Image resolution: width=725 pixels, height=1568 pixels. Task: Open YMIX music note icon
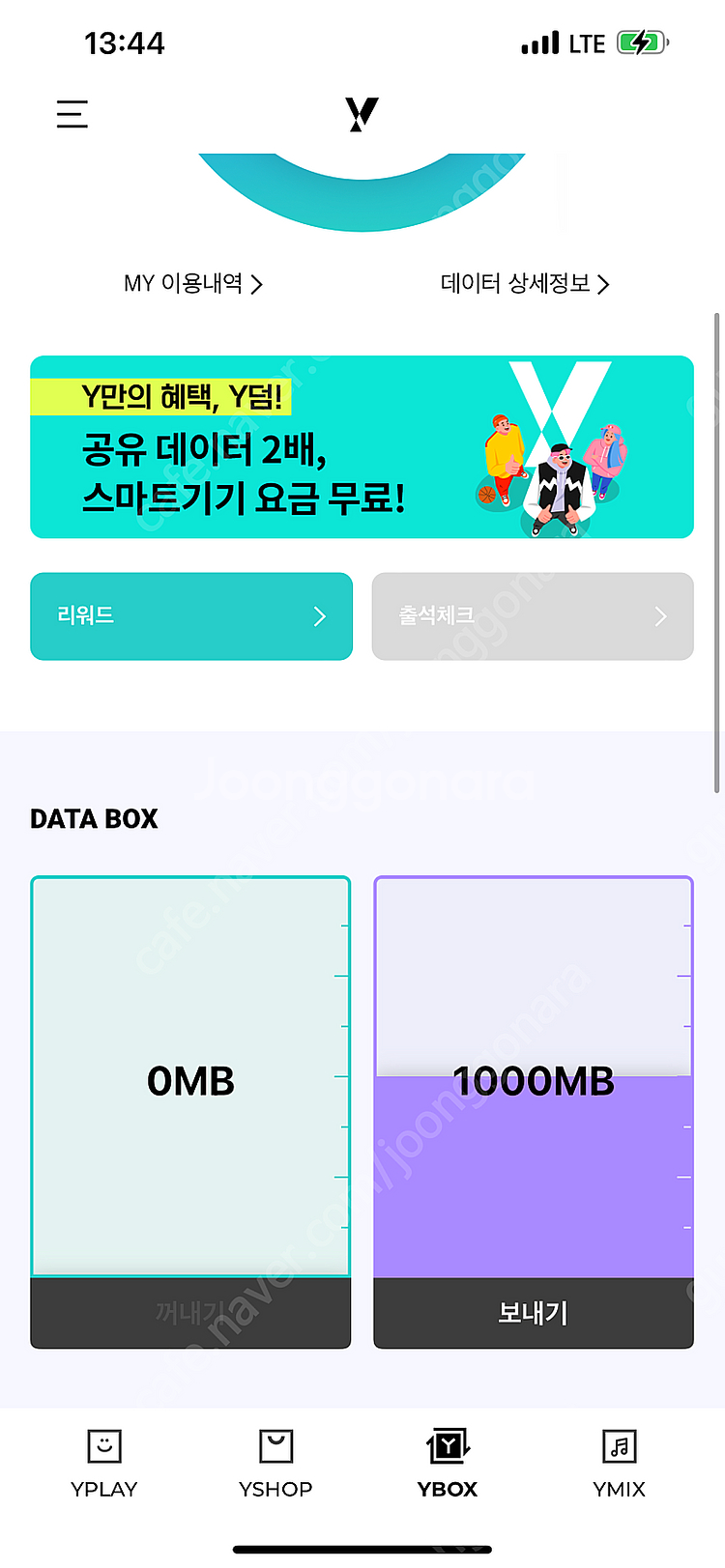619,1446
